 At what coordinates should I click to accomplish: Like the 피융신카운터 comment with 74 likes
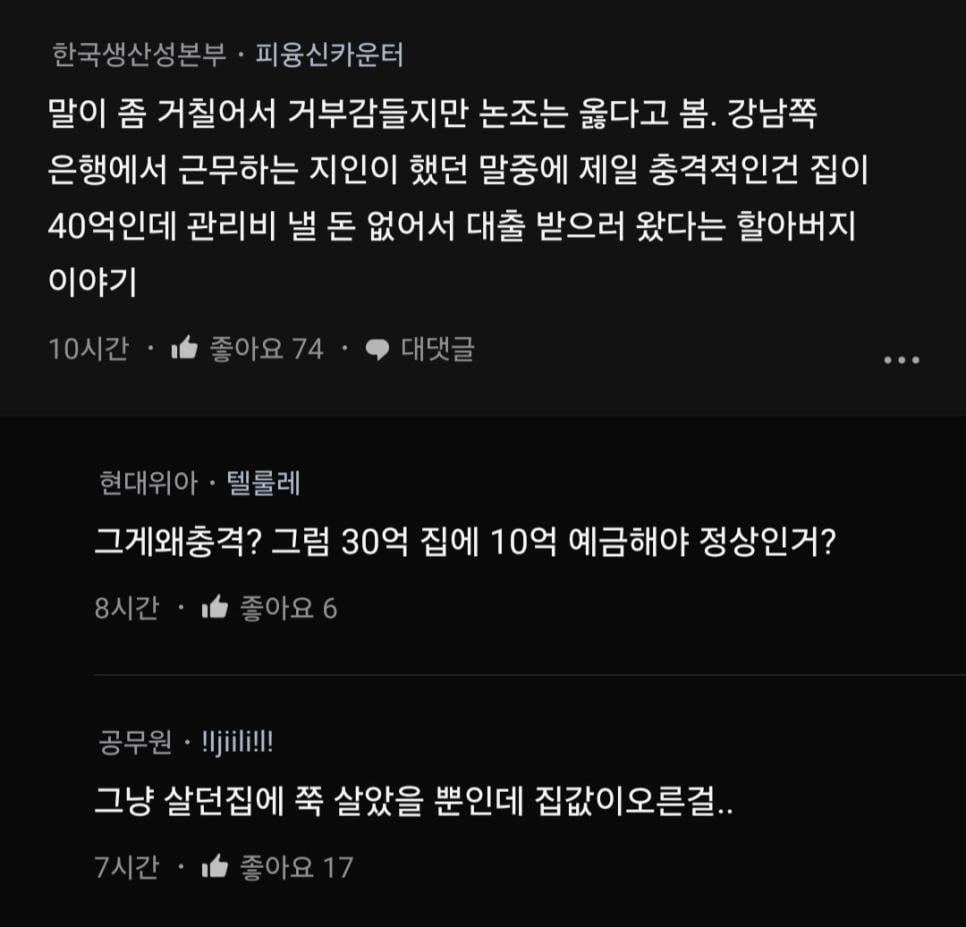(185, 349)
